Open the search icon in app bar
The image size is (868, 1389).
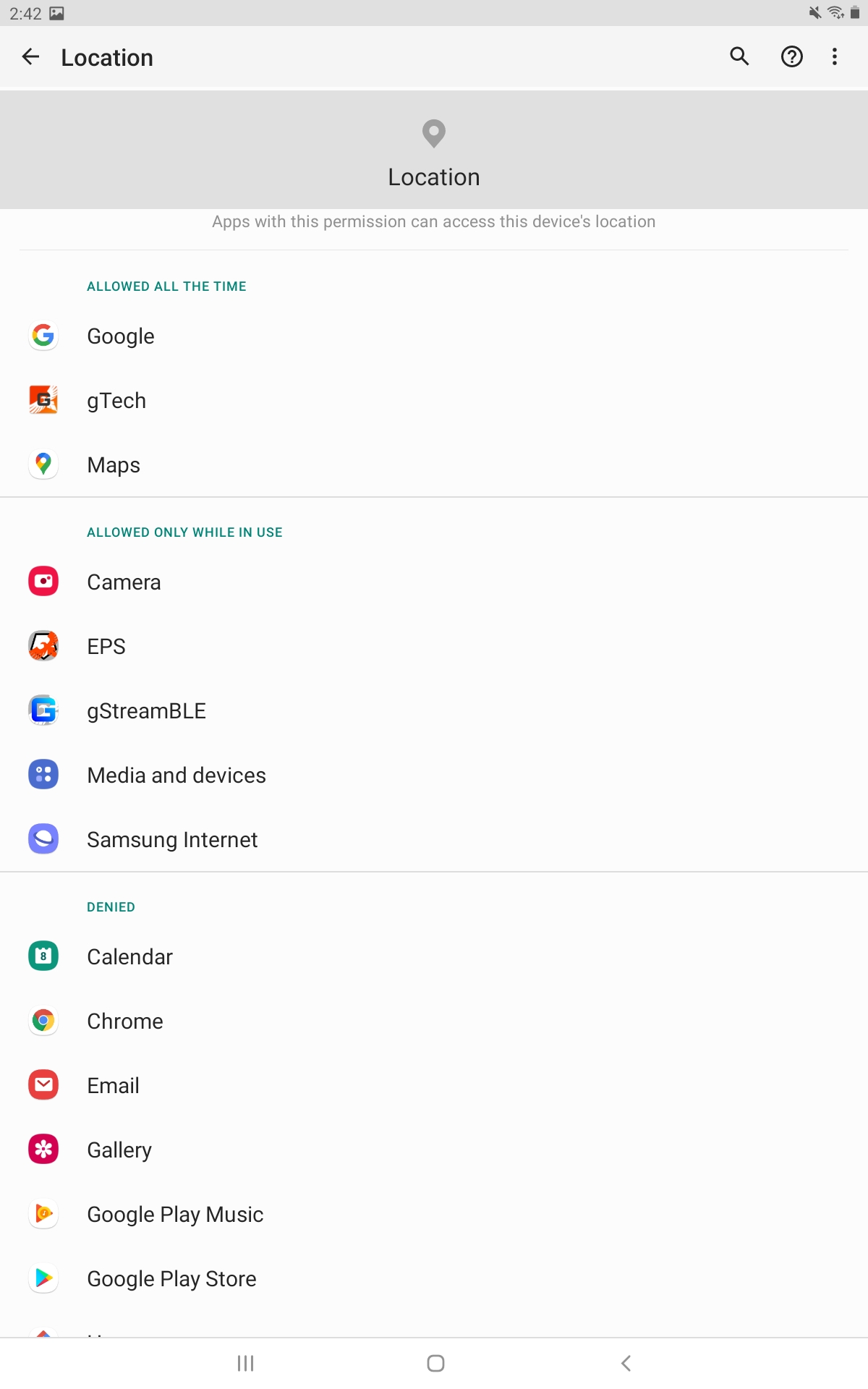tap(739, 57)
